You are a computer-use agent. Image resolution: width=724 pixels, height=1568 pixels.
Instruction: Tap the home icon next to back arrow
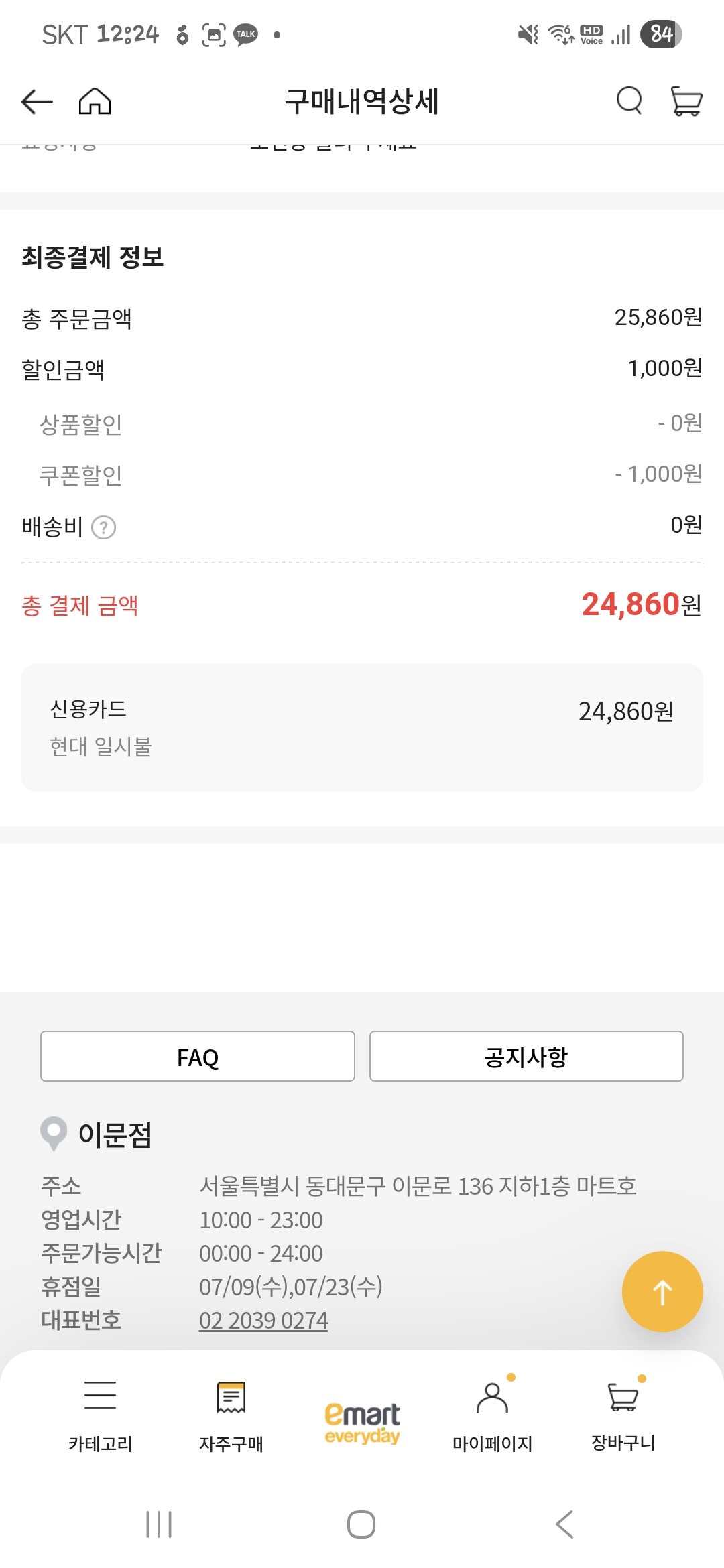pos(94,101)
